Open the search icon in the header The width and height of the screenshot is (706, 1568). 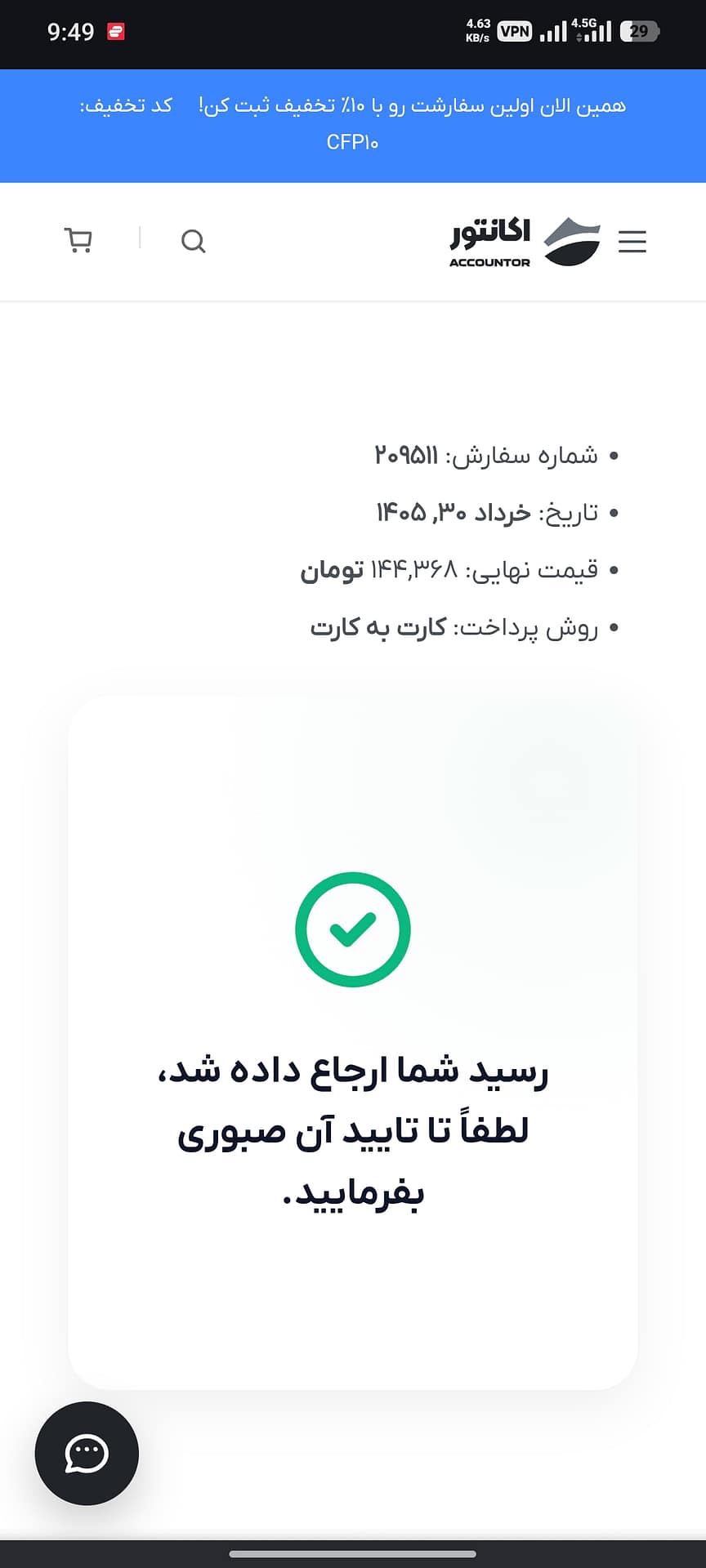194,241
